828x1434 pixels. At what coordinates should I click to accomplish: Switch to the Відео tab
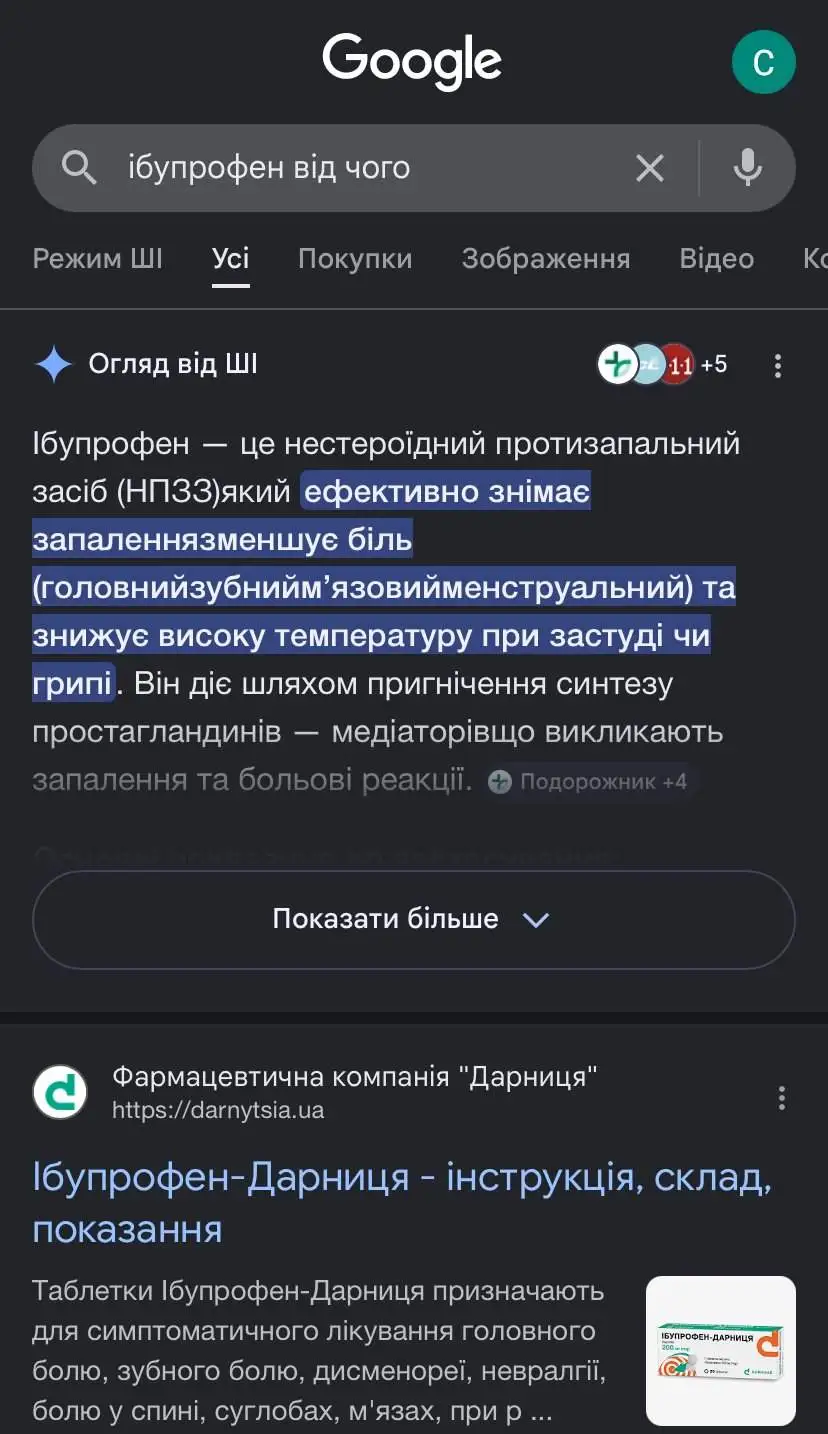pyautogui.click(x=716, y=258)
